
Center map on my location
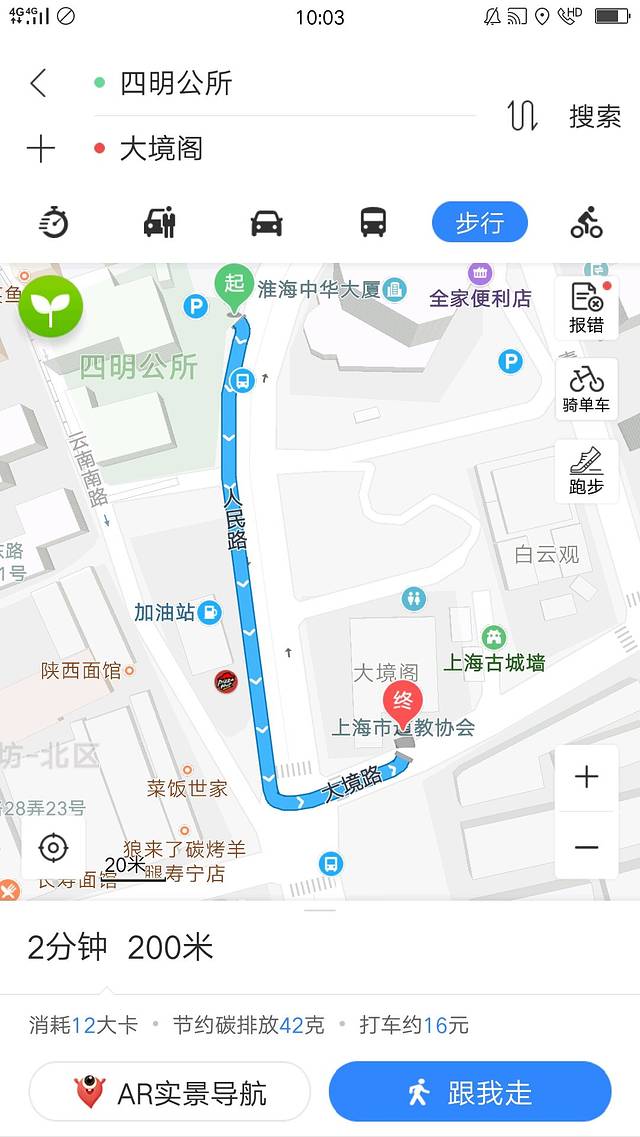[x=53, y=849]
